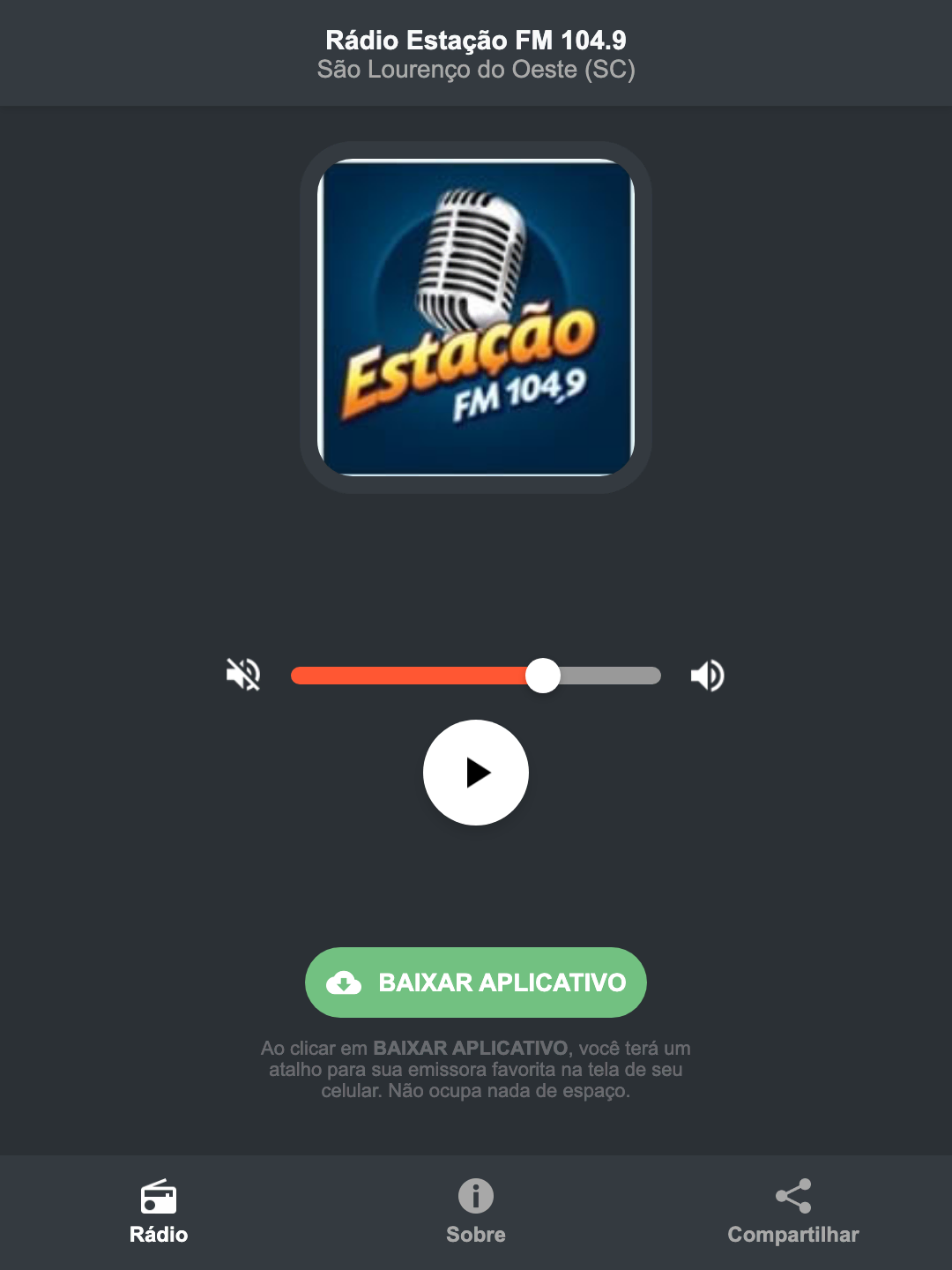Click the download cloud icon
Image resolution: width=952 pixels, height=1270 pixels.
point(346,982)
